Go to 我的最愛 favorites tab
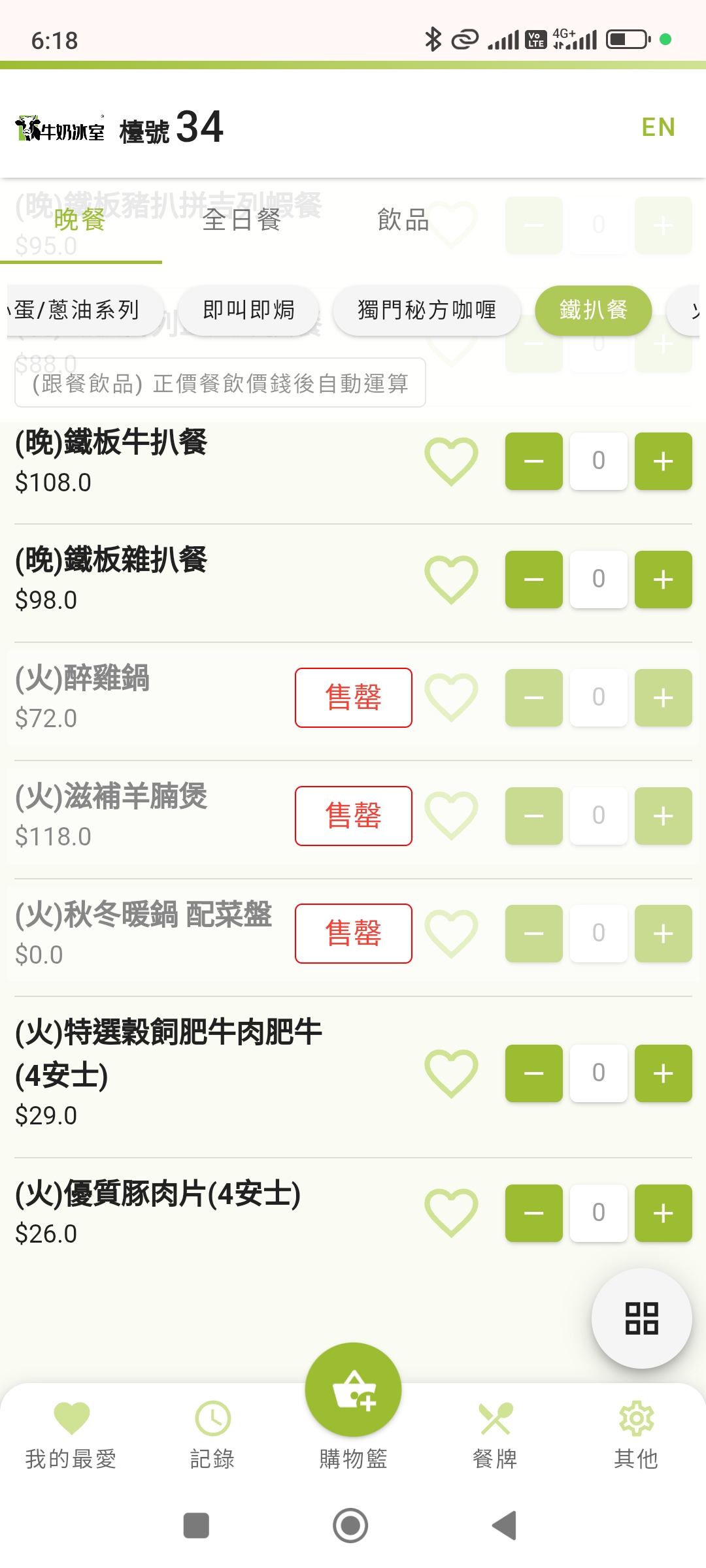 (x=71, y=1435)
